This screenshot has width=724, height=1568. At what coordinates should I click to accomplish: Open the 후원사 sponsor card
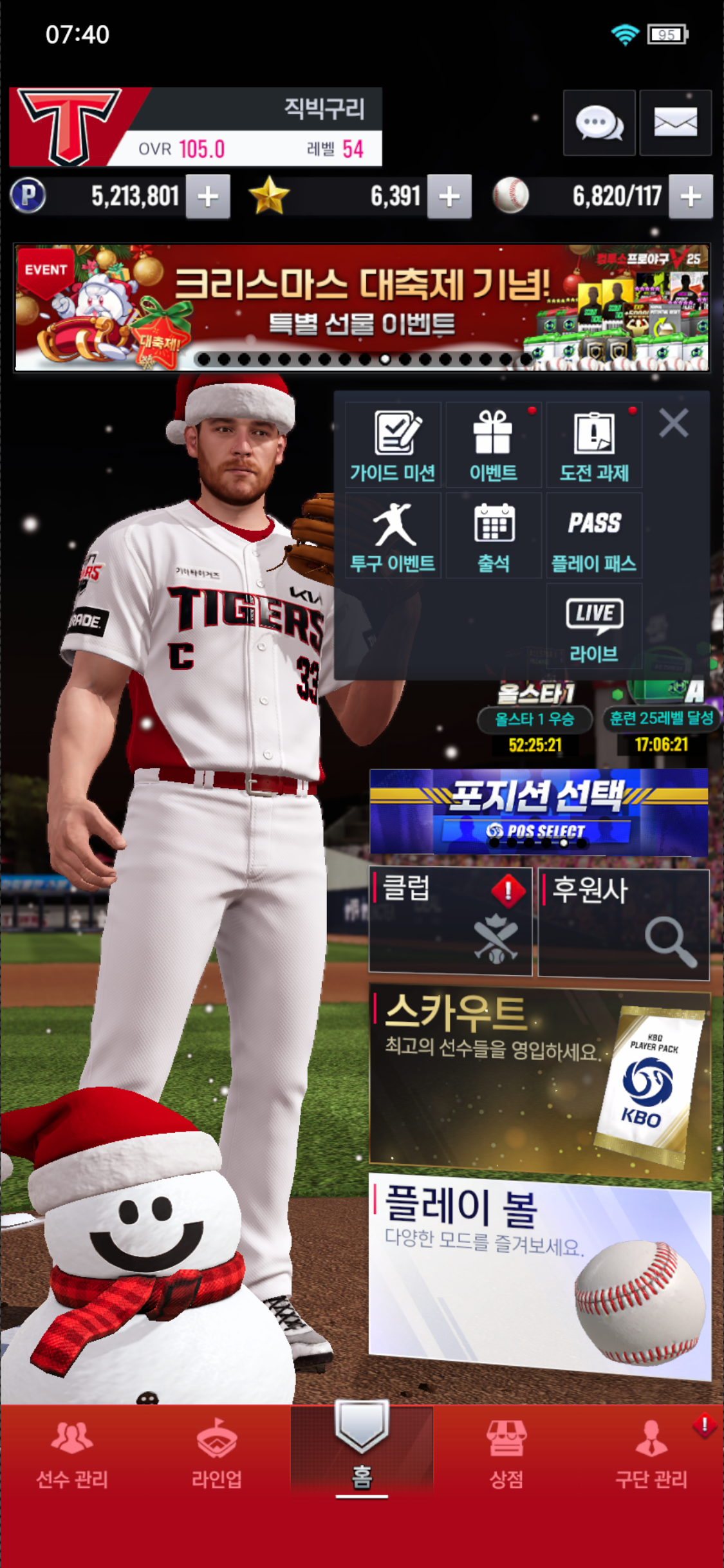point(623,923)
